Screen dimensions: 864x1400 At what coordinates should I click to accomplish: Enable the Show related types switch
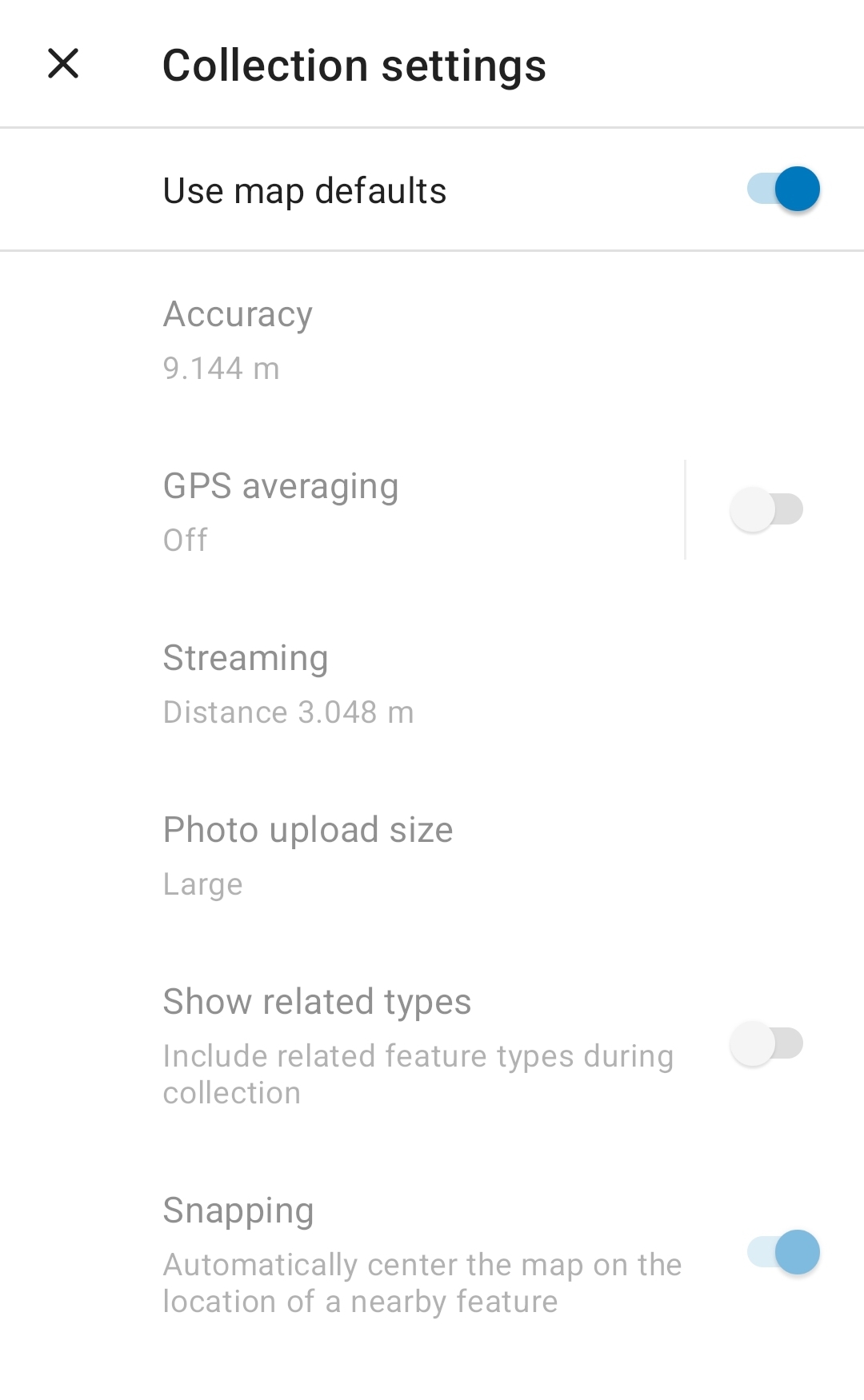pyautogui.click(x=766, y=1043)
